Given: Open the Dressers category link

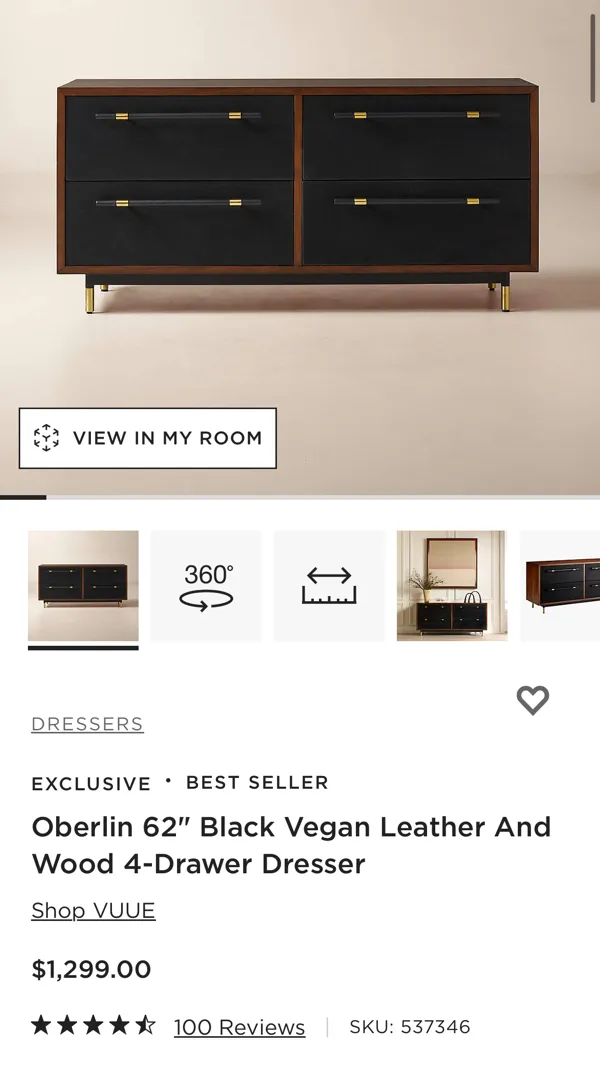Looking at the screenshot, I should click(87, 724).
